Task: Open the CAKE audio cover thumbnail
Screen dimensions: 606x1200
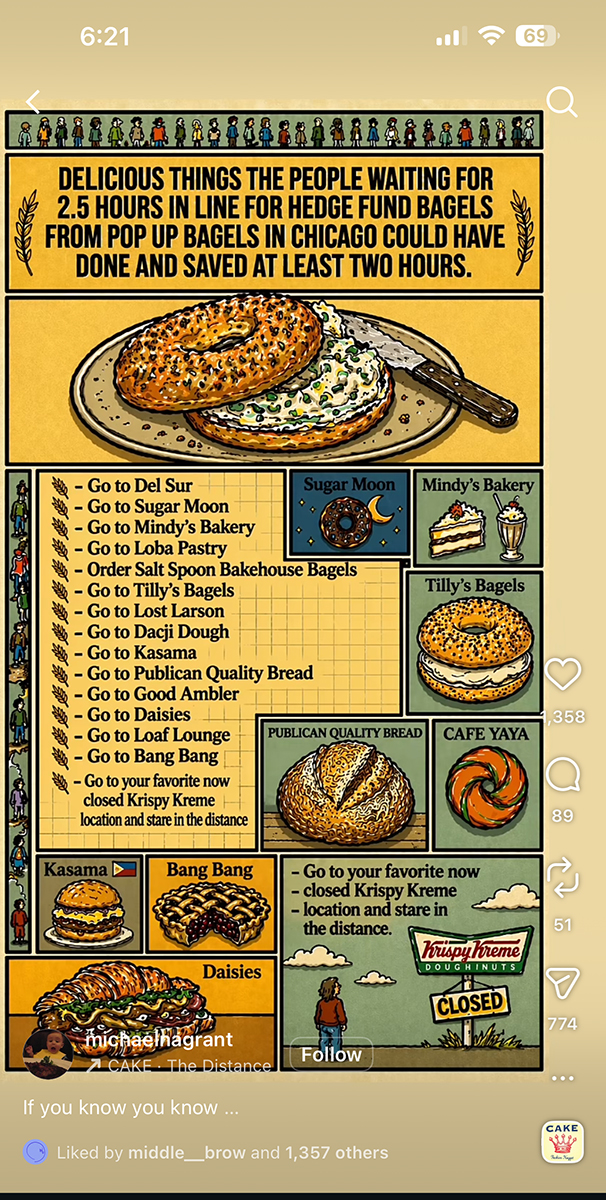Action: point(562,1142)
